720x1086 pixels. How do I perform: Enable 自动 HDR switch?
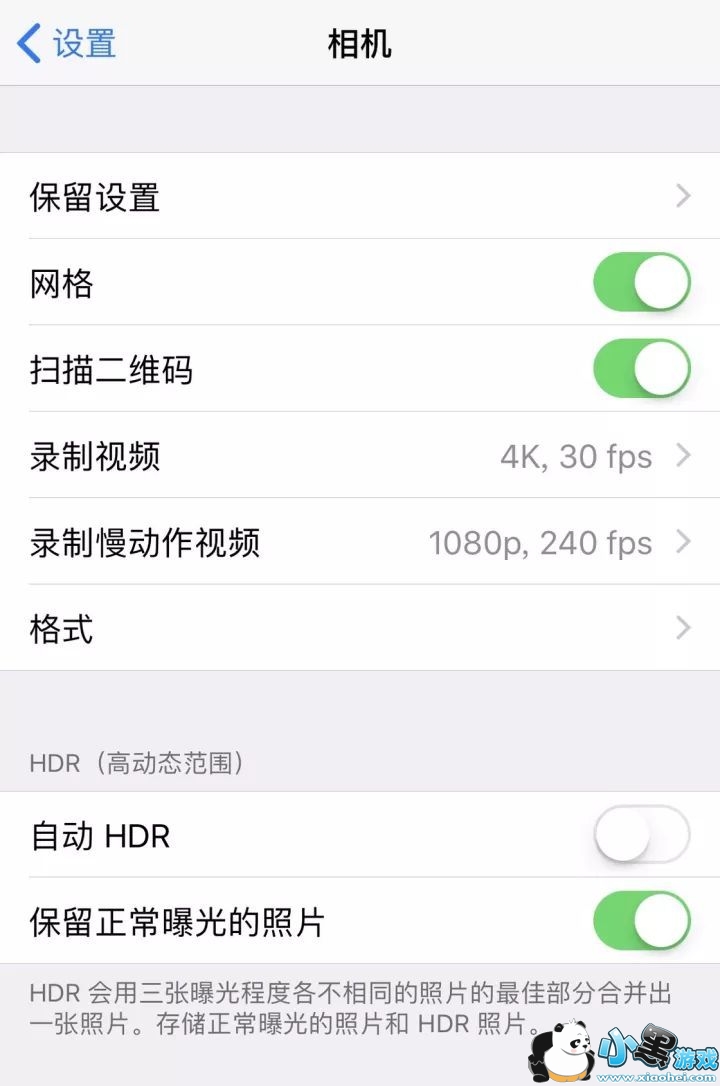click(641, 835)
